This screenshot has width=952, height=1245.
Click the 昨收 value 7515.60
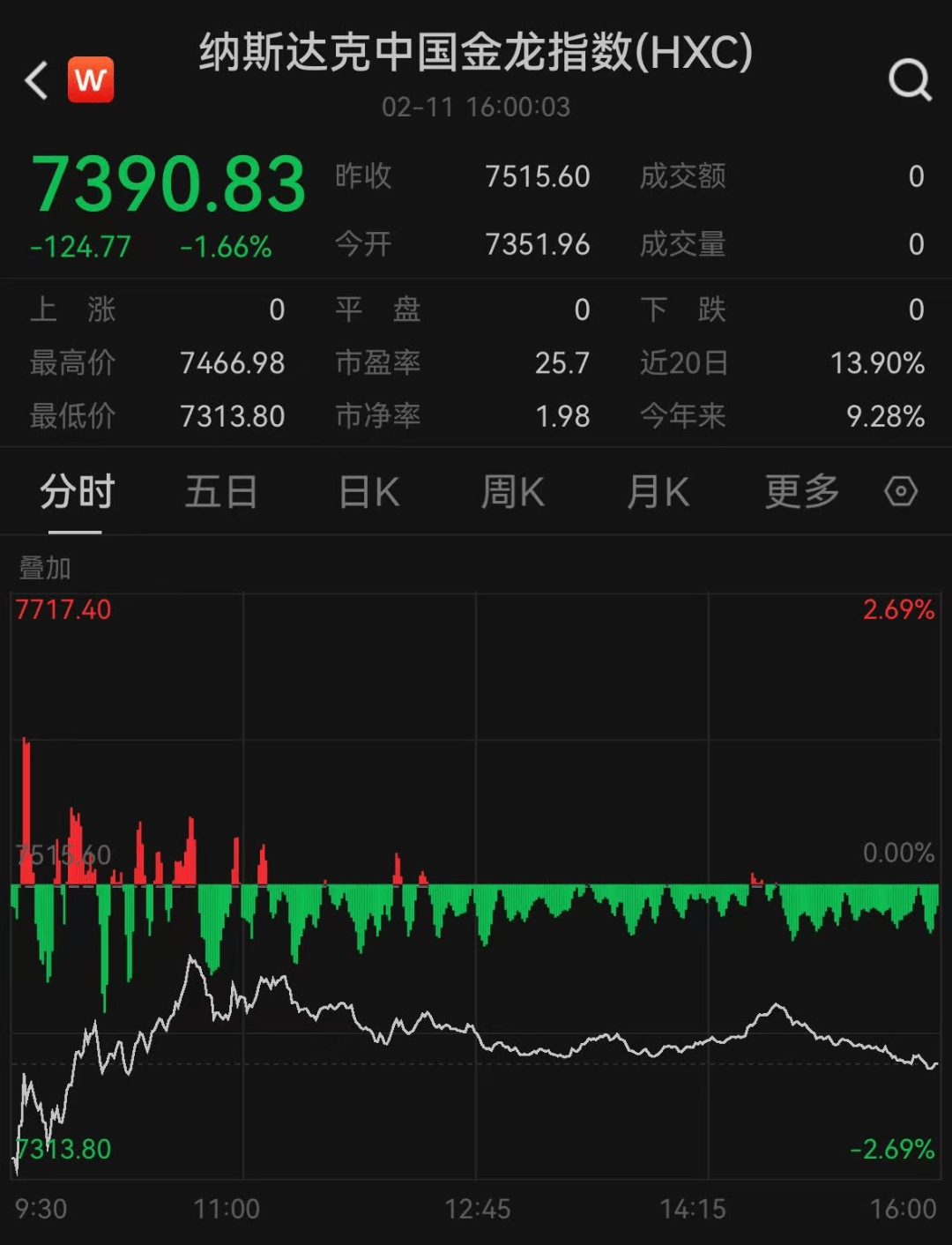point(539,176)
